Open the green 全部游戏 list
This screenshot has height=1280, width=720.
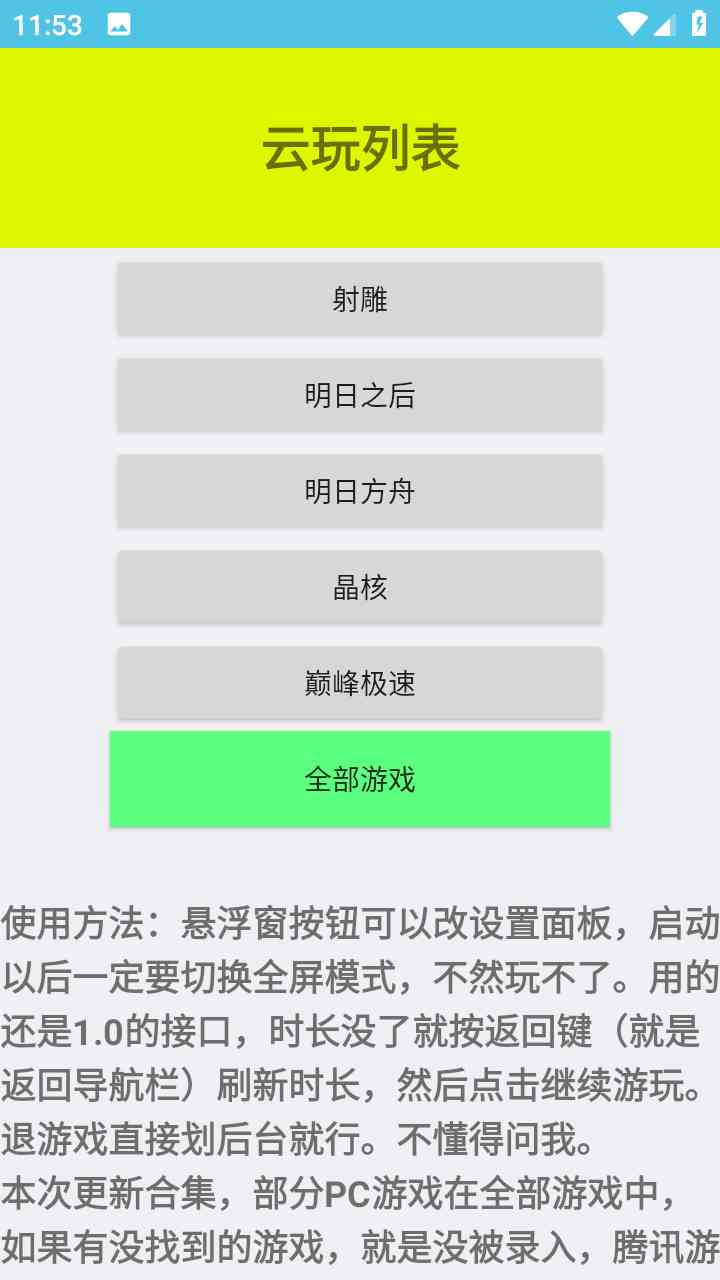point(360,779)
